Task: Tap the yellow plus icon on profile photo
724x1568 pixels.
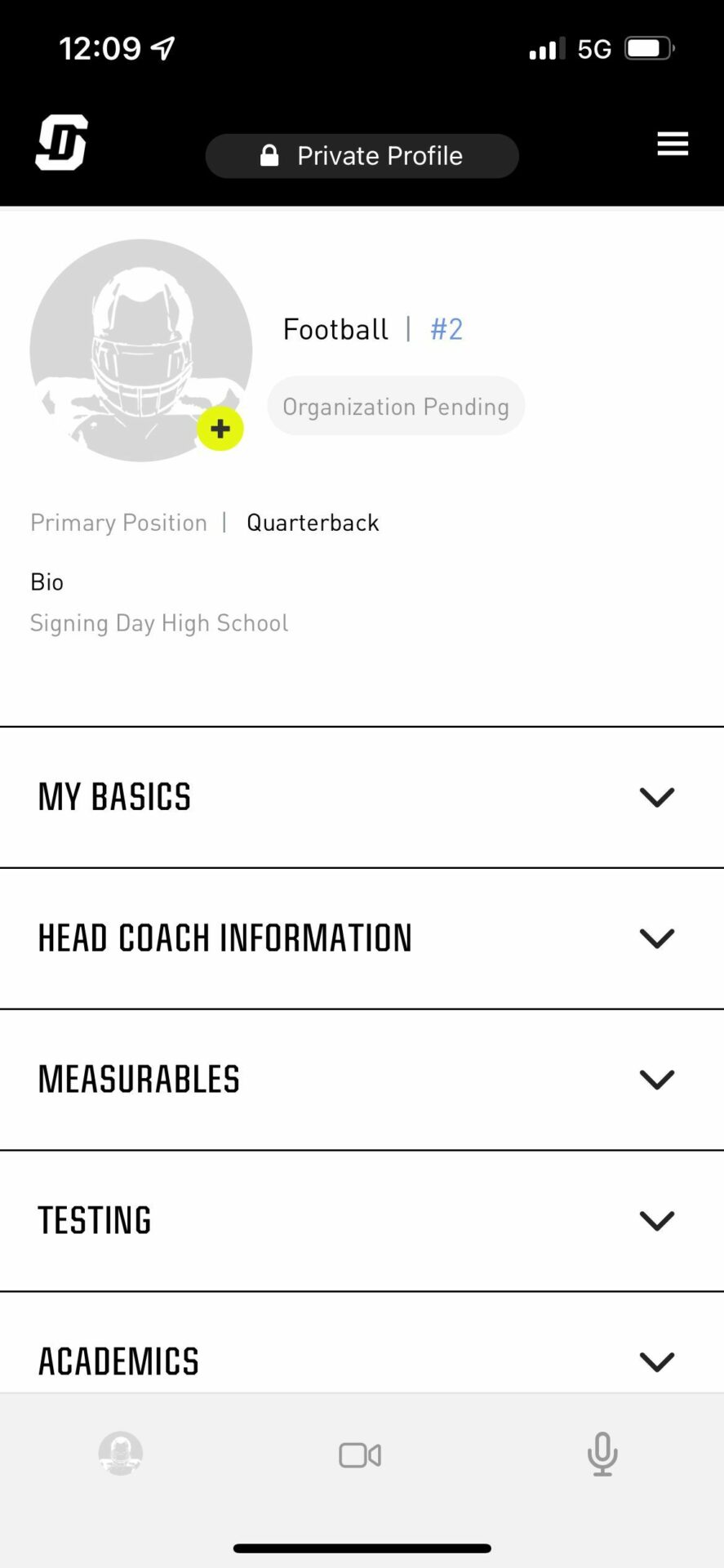Action: (220, 428)
